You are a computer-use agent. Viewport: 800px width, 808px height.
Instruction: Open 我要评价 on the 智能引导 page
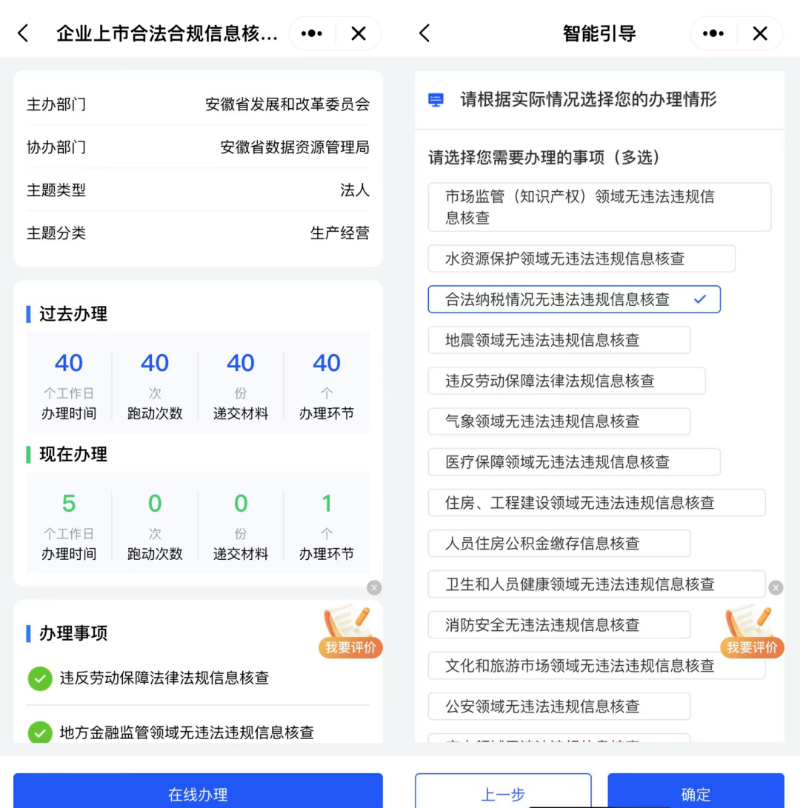click(x=751, y=634)
